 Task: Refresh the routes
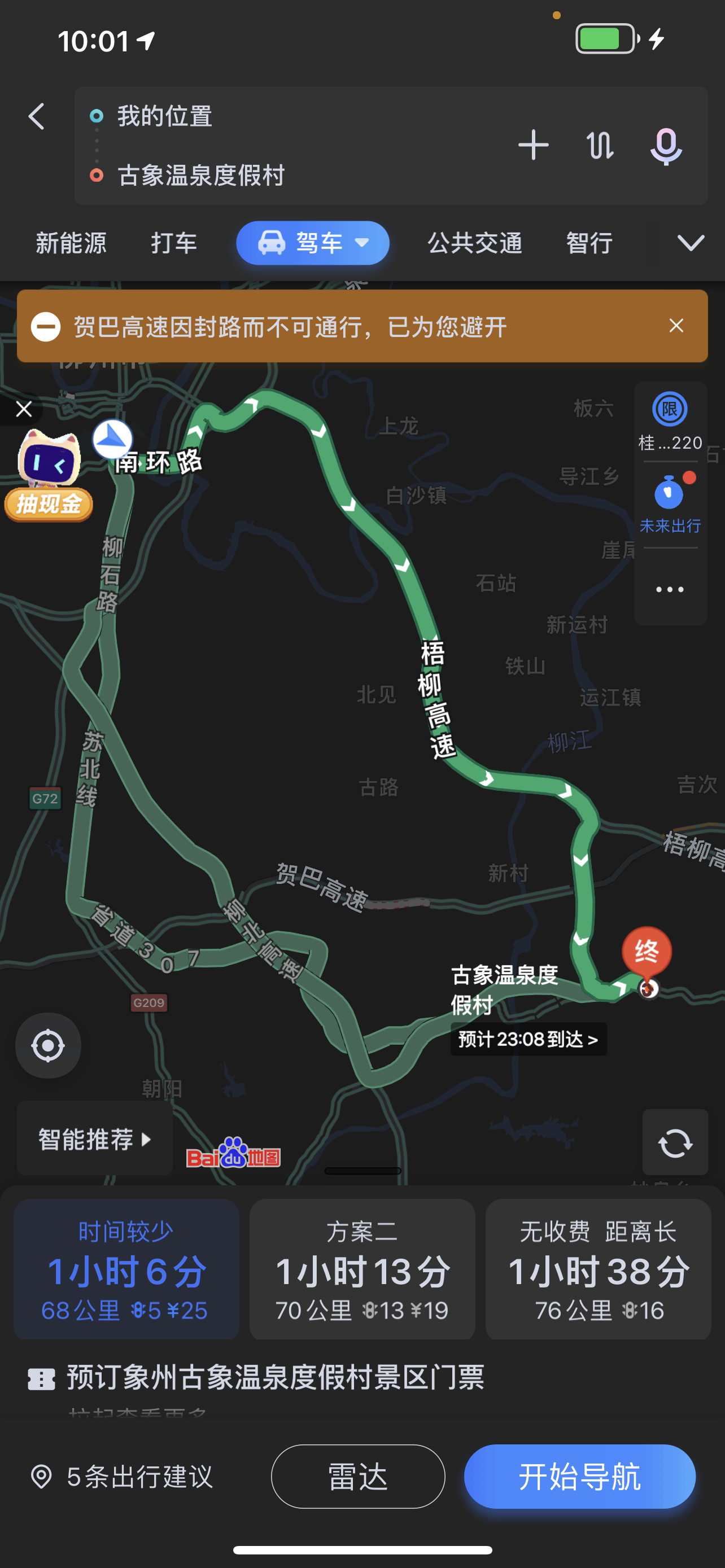tap(675, 1142)
